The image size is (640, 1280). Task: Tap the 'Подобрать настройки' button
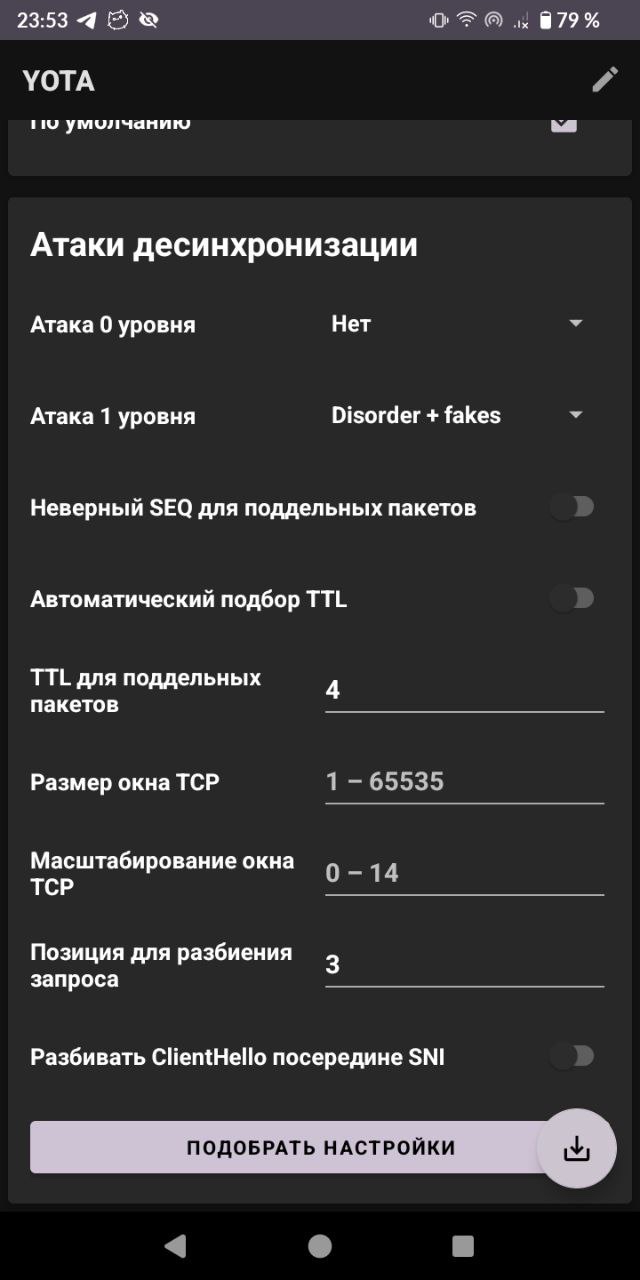320,1147
